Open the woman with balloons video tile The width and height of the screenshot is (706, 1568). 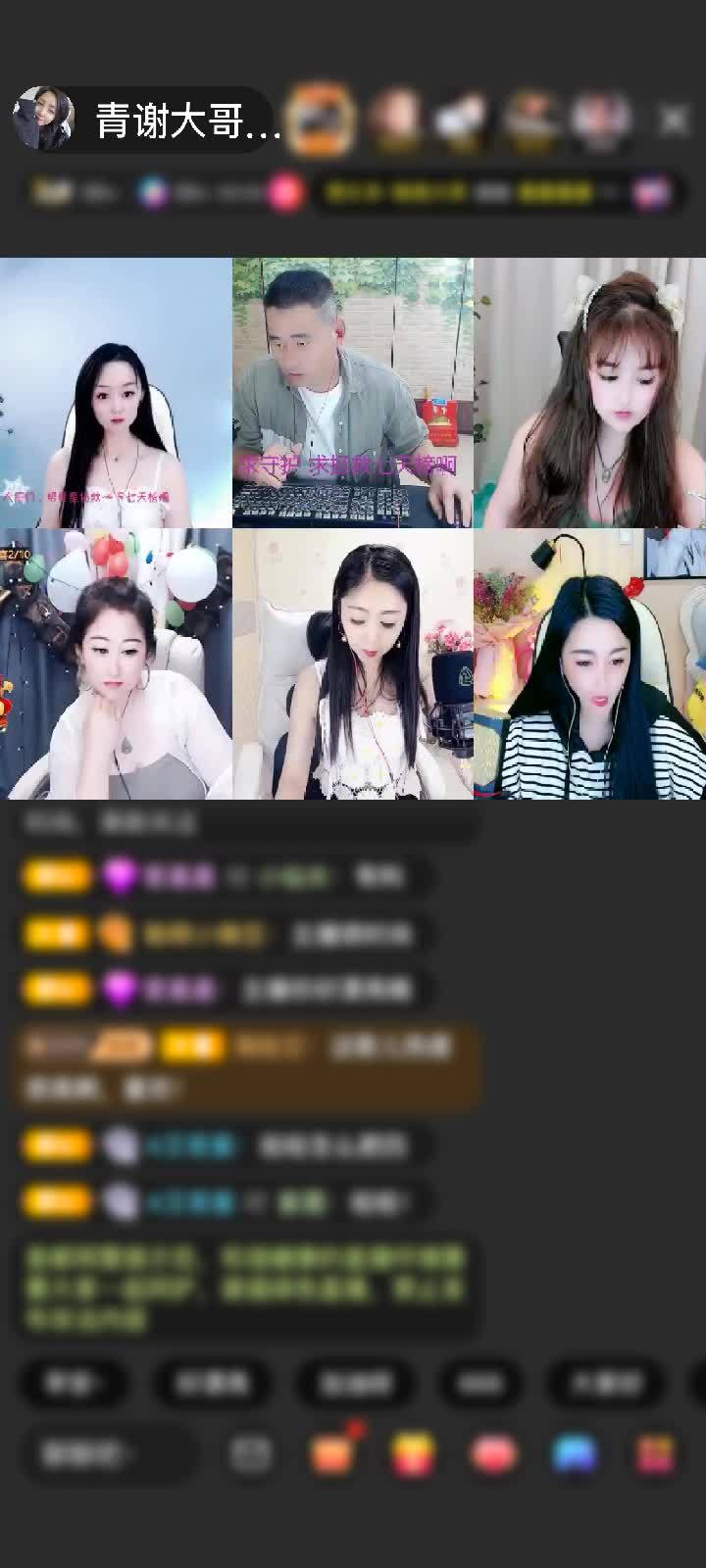coord(116,663)
